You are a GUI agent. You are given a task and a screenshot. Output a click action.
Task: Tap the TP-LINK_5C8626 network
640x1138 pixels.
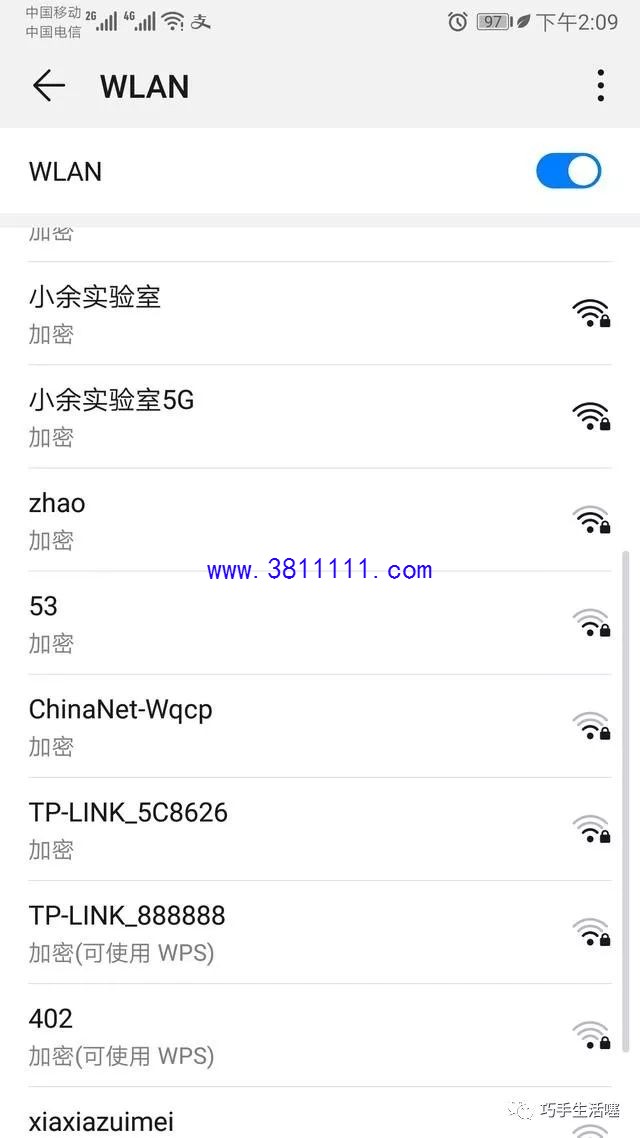tap(320, 829)
